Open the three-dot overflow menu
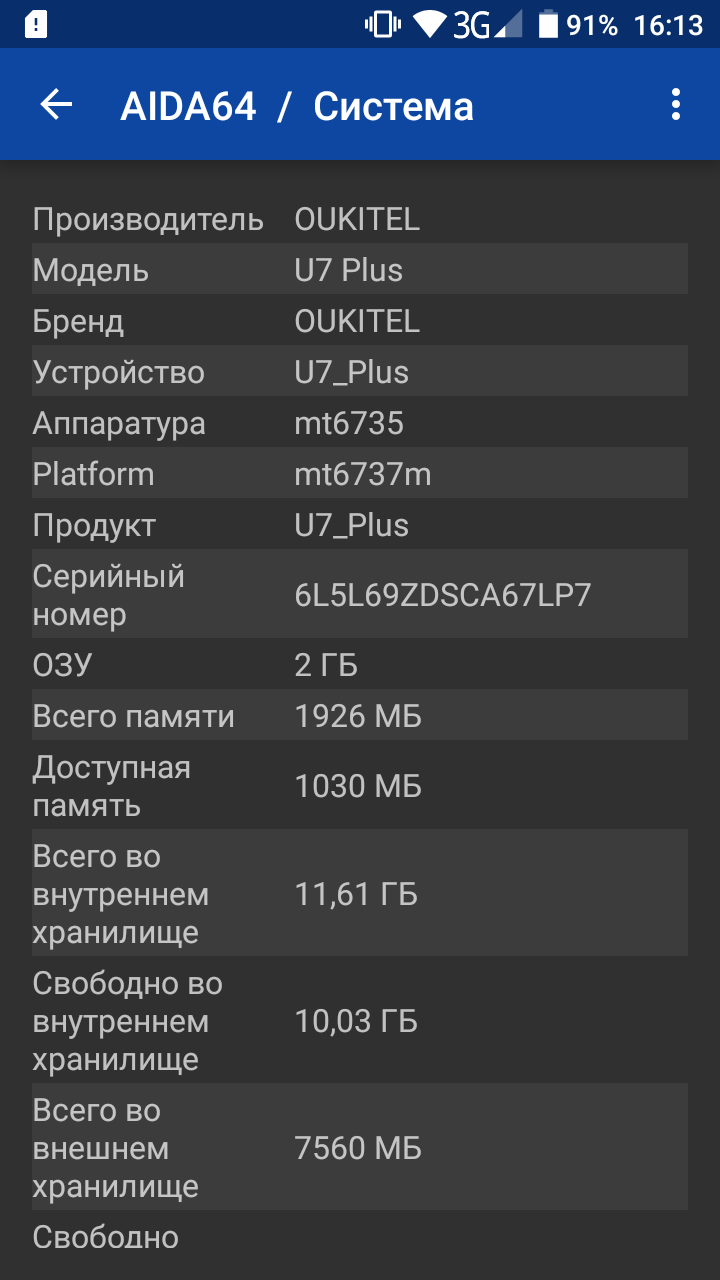Image resolution: width=720 pixels, height=1280 pixels. [676, 105]
